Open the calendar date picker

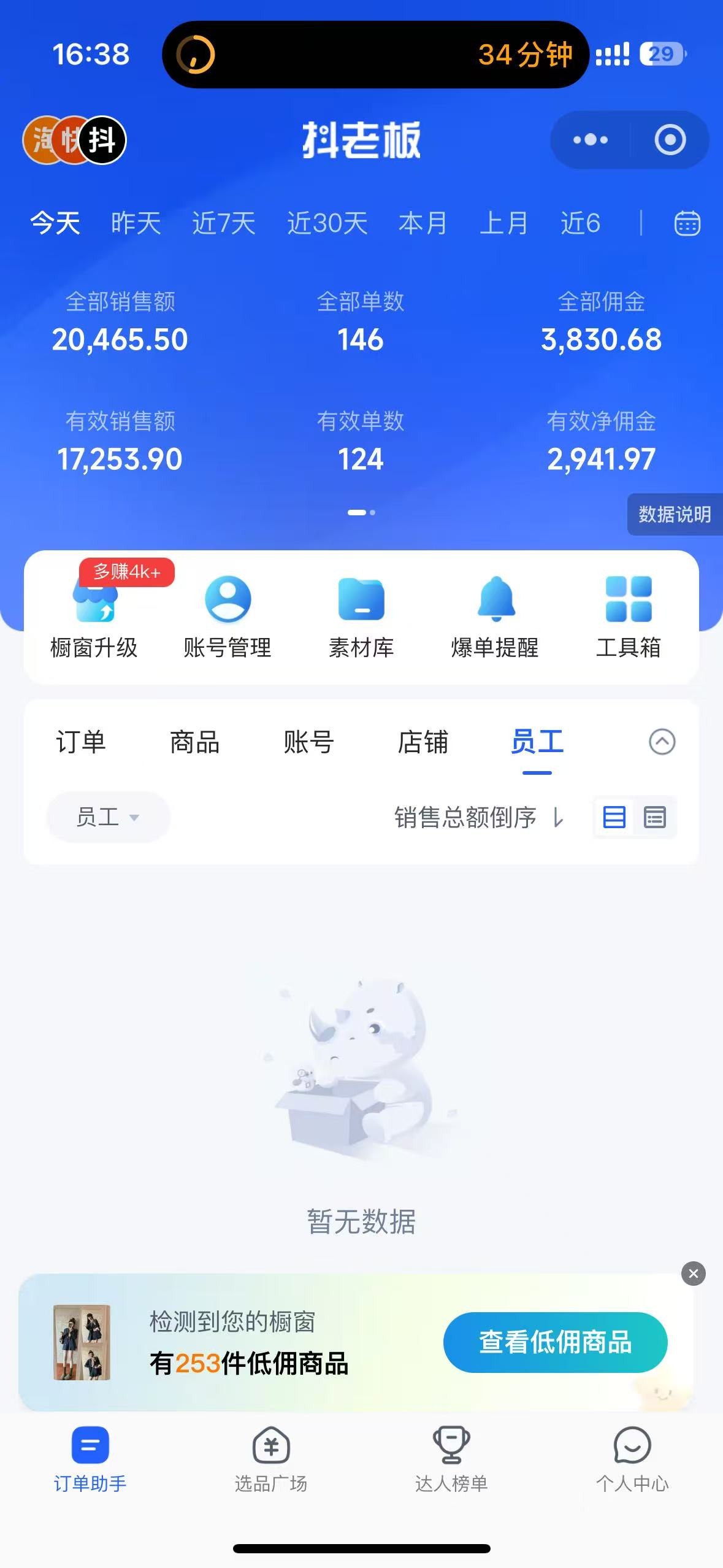click(687, 223)
